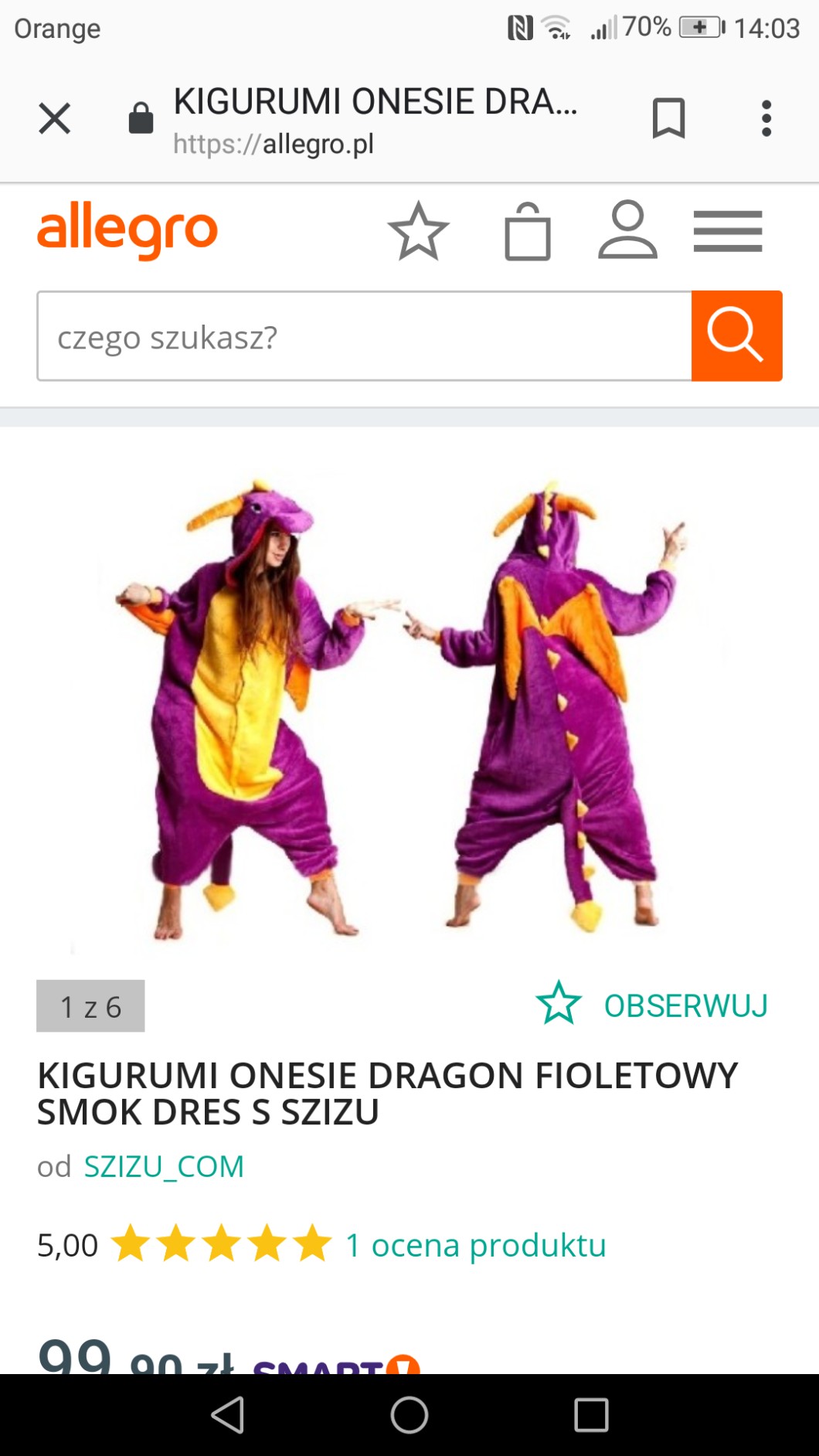Viewport: 819px width, 1456px height.
Task: Tap the orange search button
Action: pos(736,336)
